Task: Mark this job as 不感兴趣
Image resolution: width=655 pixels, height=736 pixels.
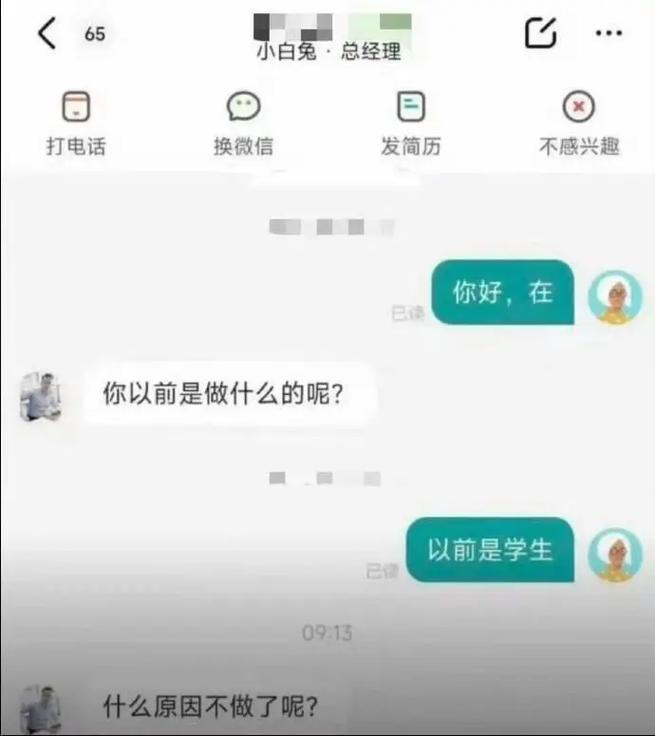Action: point(579,123)
